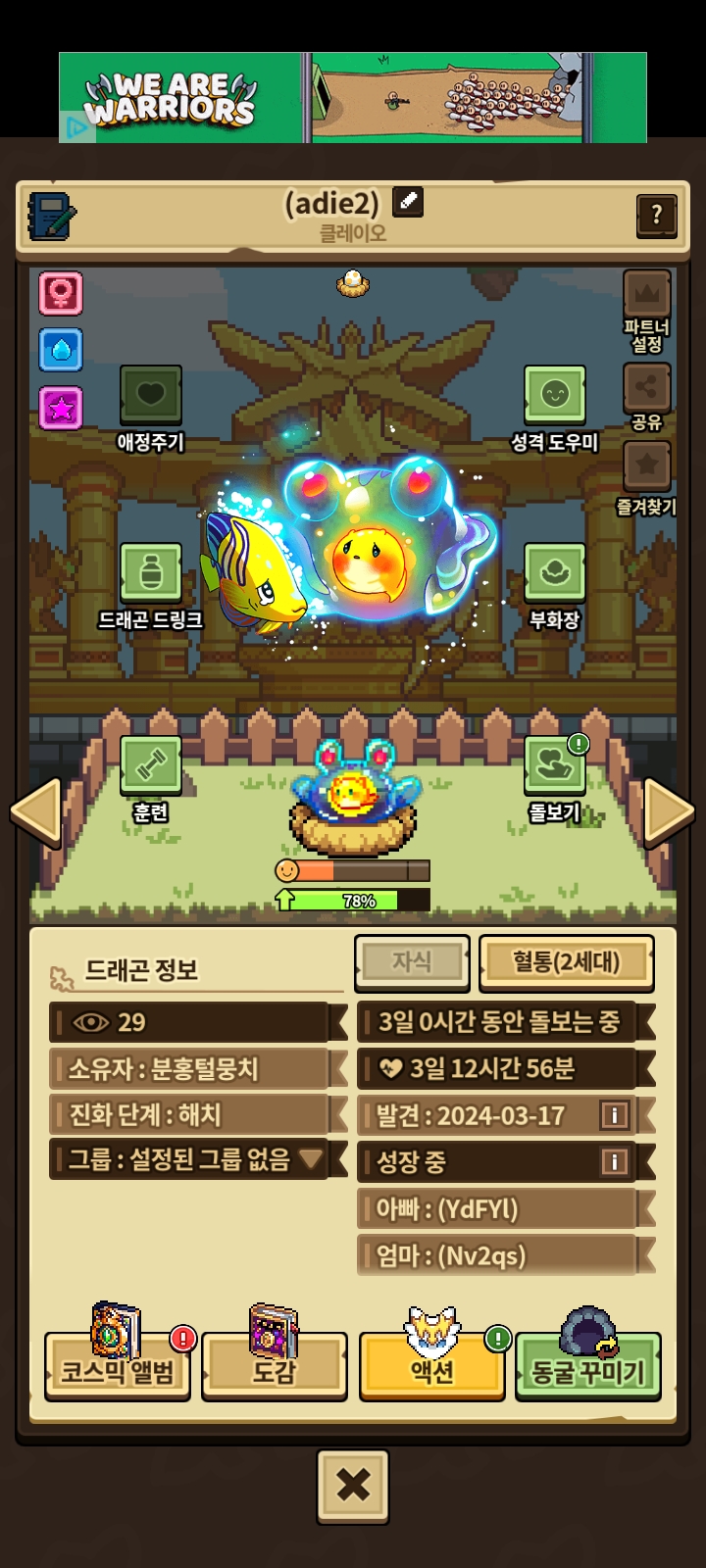
Task: Start 훈련 training
Action: click(x=150, y=766)
